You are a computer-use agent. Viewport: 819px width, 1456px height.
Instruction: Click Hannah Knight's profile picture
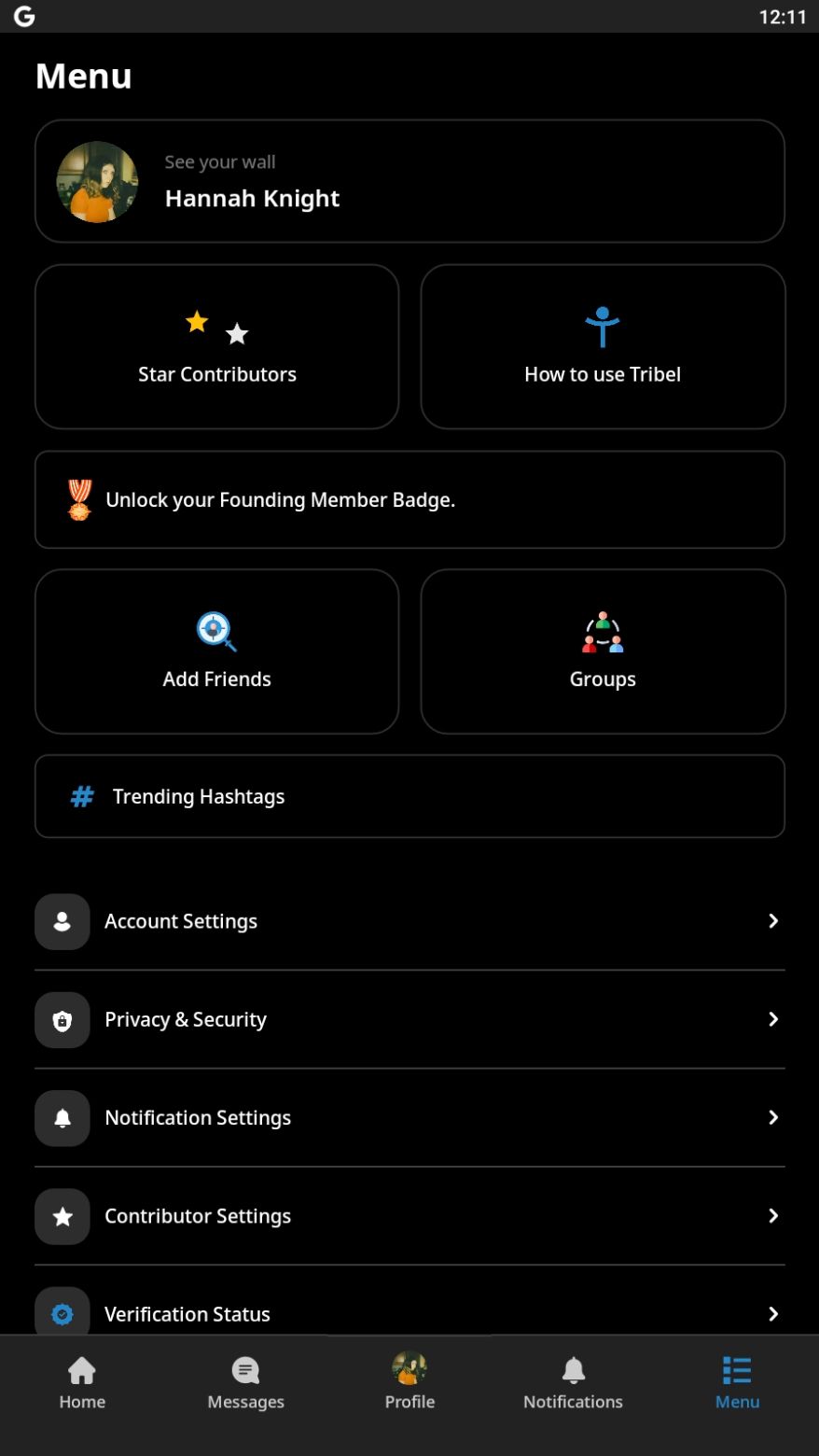[x=98, y=181]
